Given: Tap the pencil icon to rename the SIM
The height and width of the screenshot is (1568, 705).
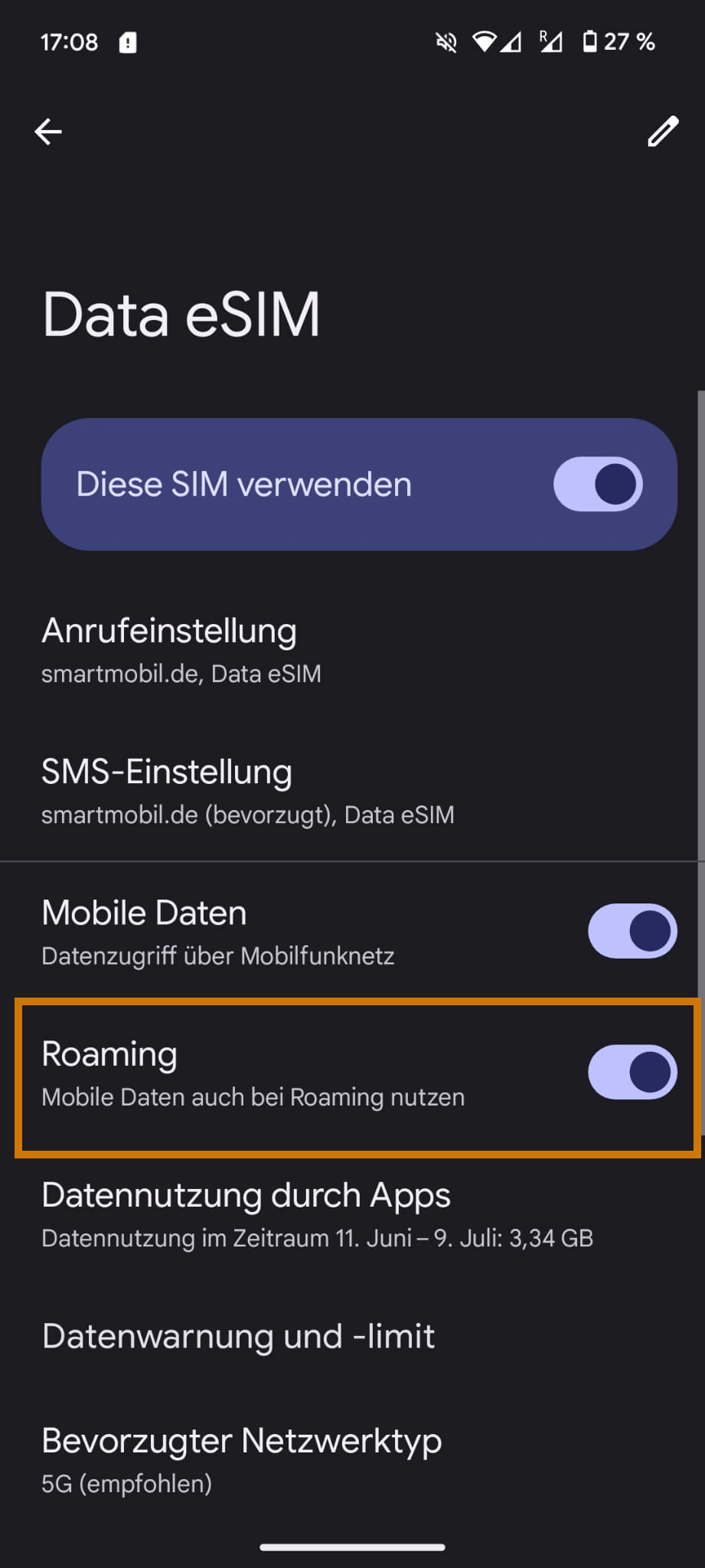Looking at the screenshot, I should click(x=663, y=131).
